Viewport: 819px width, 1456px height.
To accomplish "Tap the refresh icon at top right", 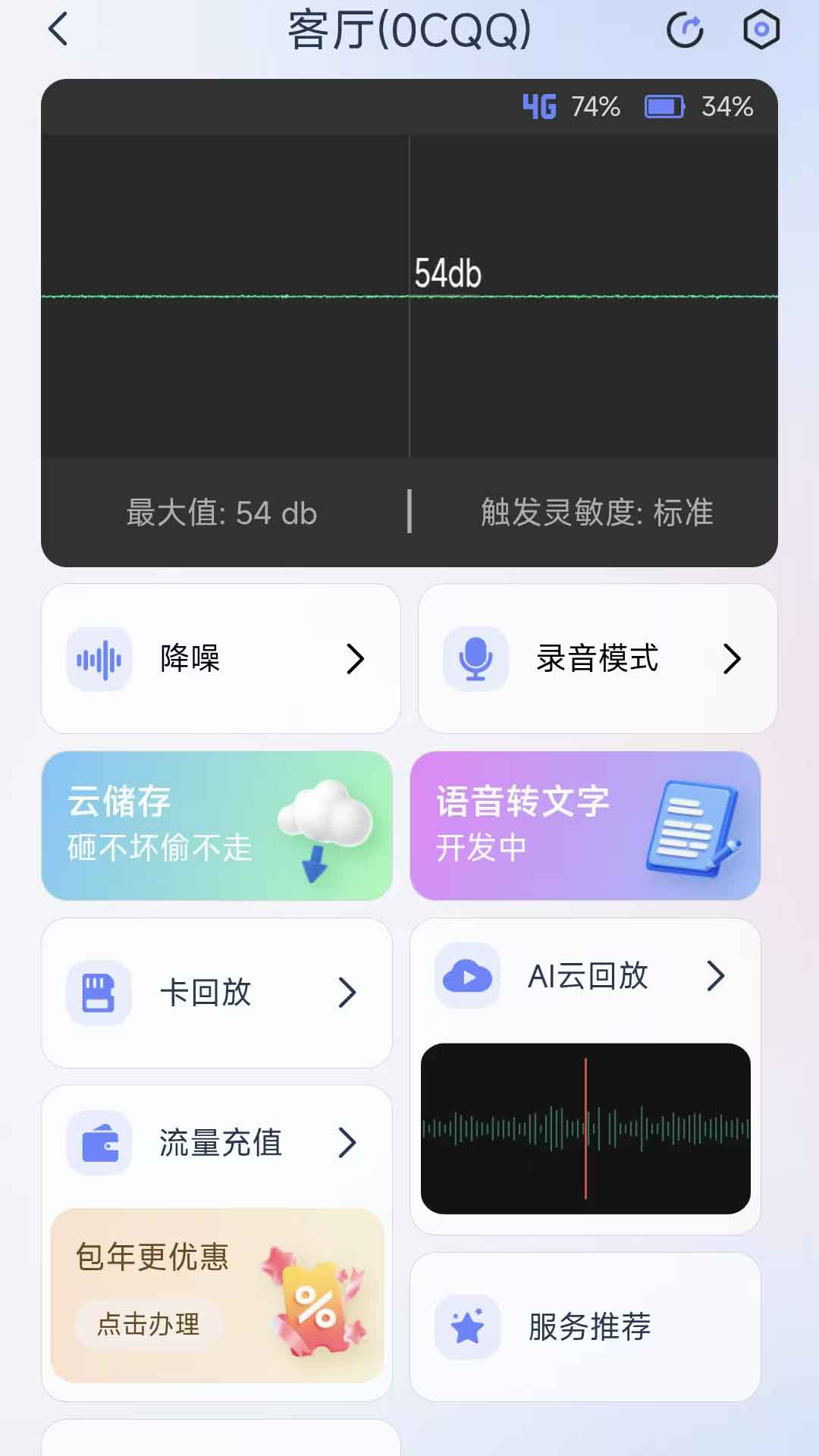I will pos(686,30).
